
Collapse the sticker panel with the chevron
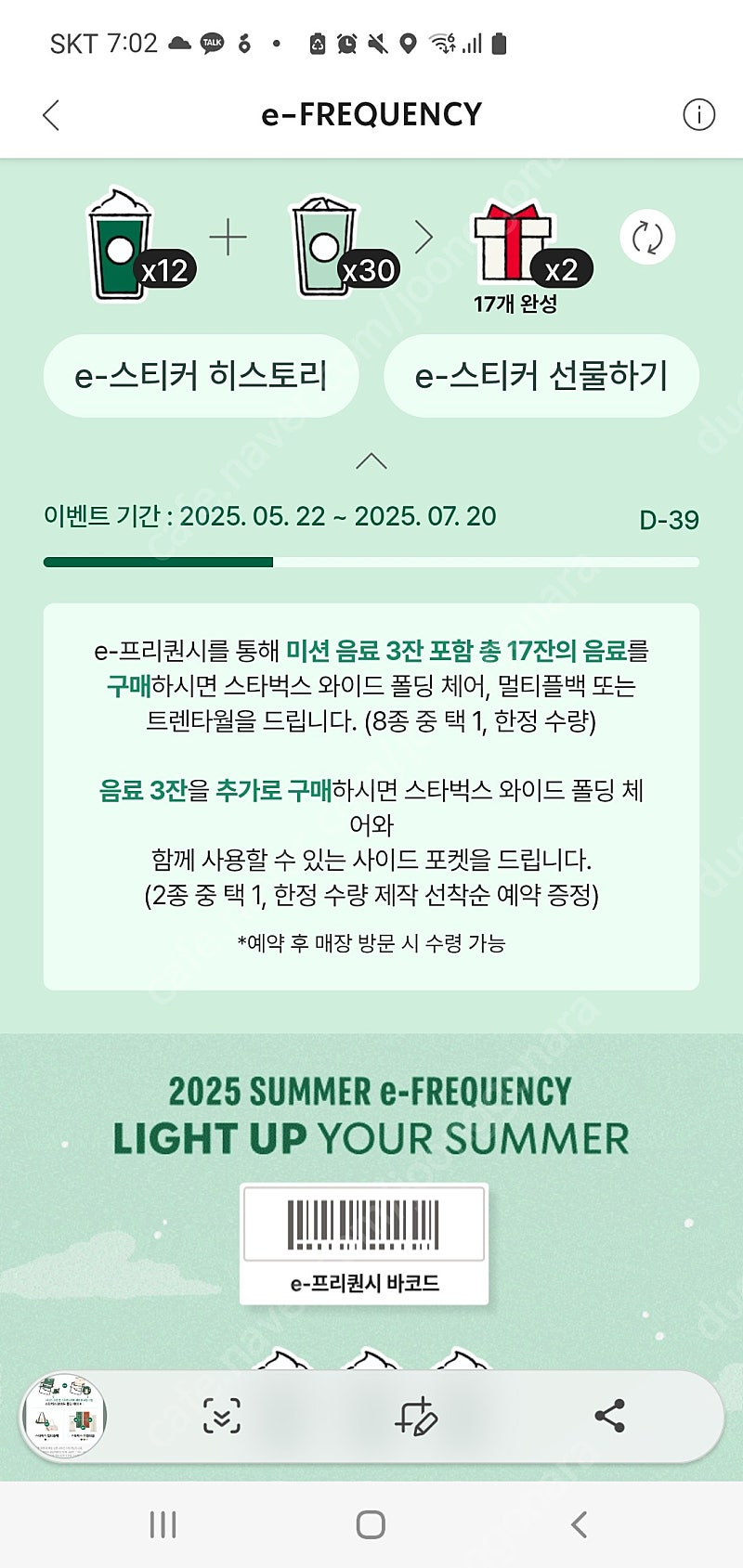coord(371,461)
